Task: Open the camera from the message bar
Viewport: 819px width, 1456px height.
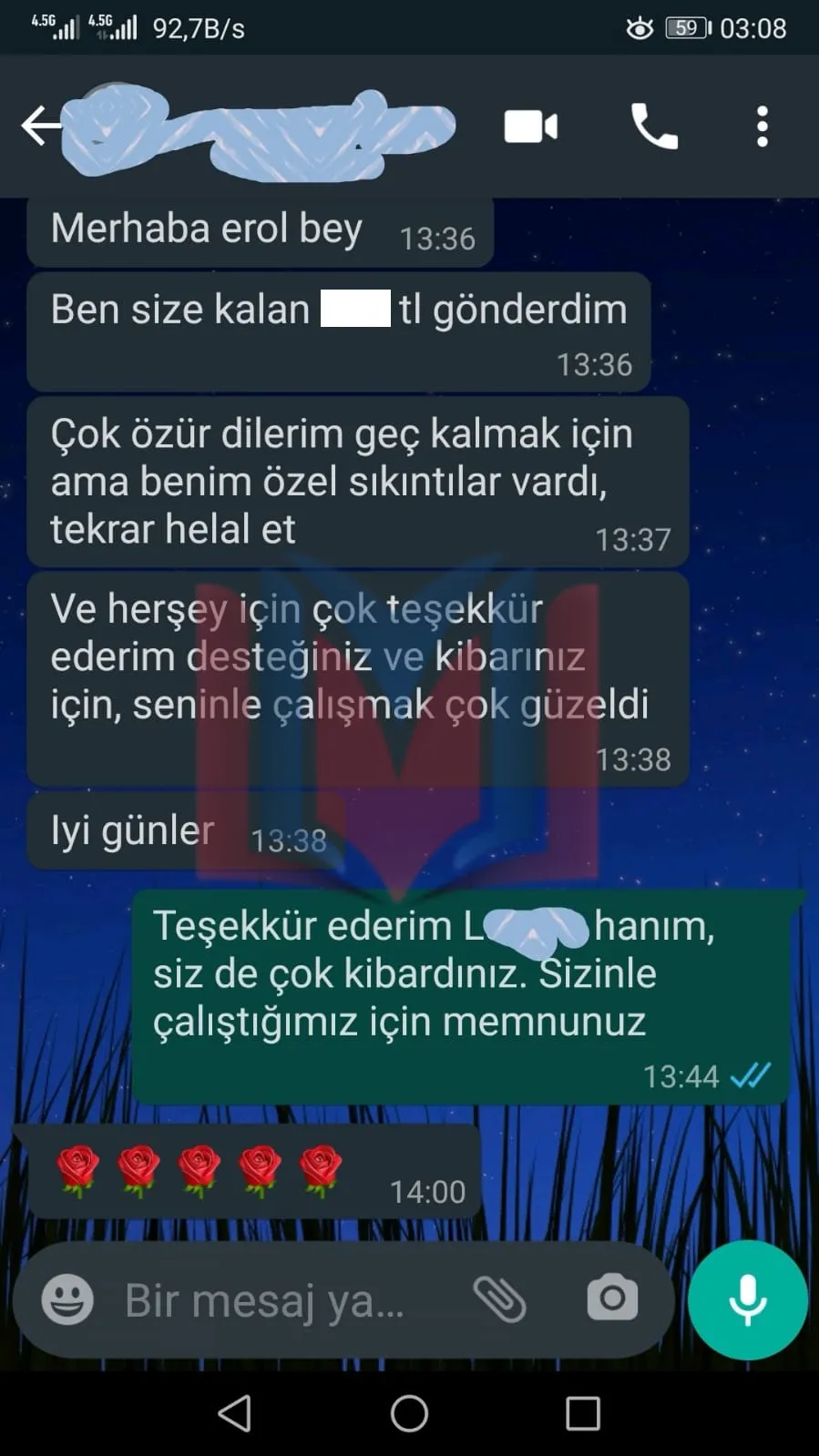Action: click(x=612, y=1298)
